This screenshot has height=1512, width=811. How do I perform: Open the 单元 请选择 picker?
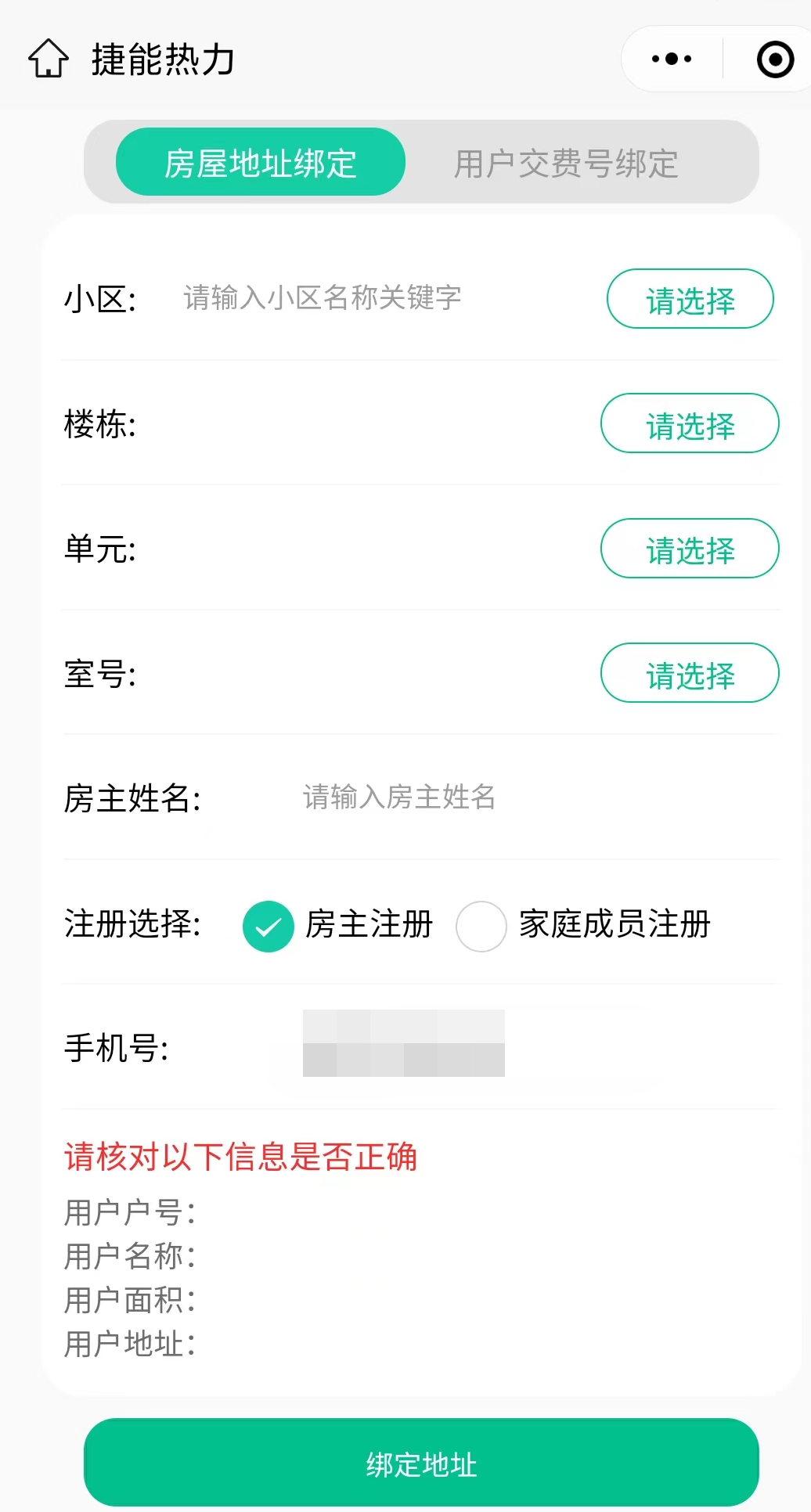[690, 549]
